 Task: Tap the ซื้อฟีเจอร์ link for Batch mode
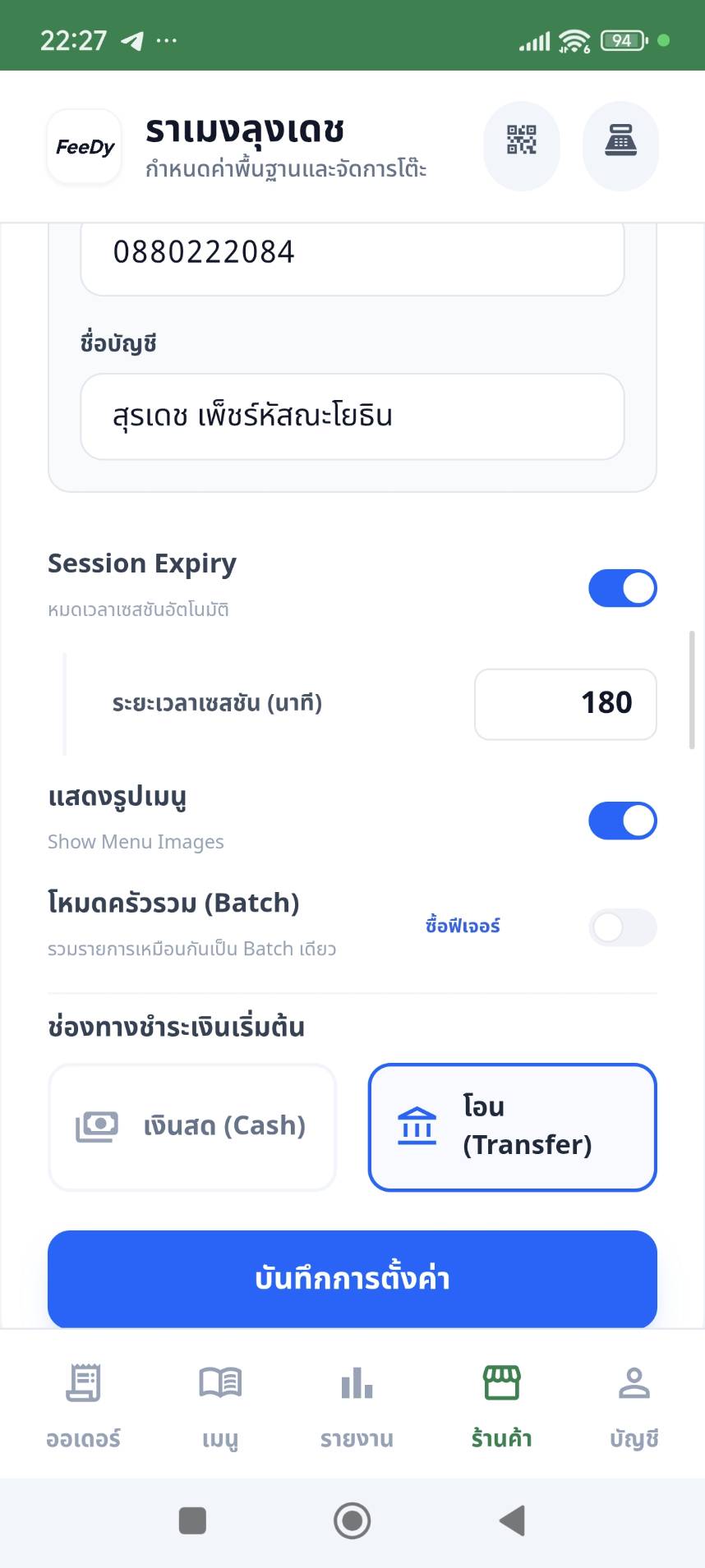pos(463,927)
